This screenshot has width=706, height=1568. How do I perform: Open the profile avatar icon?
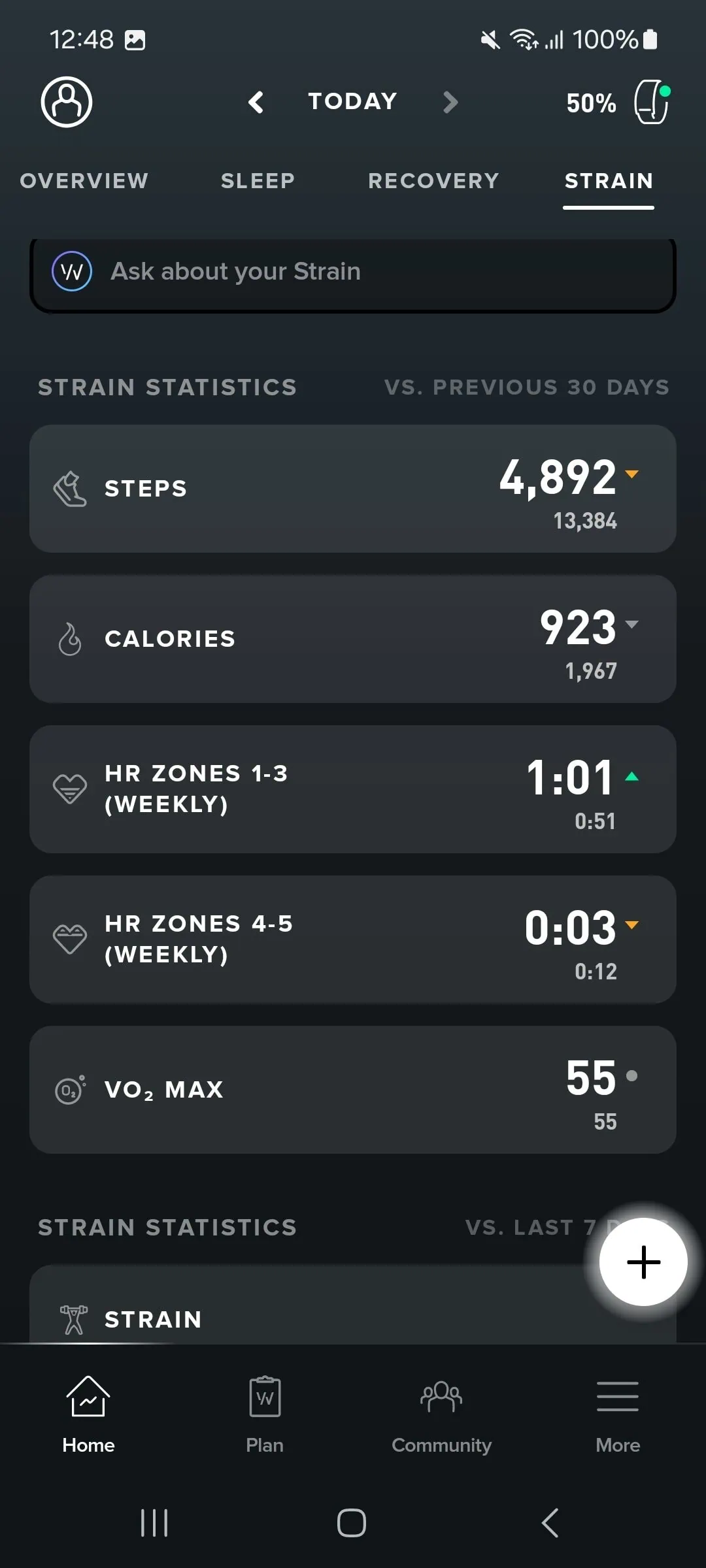tap(67, 102)
